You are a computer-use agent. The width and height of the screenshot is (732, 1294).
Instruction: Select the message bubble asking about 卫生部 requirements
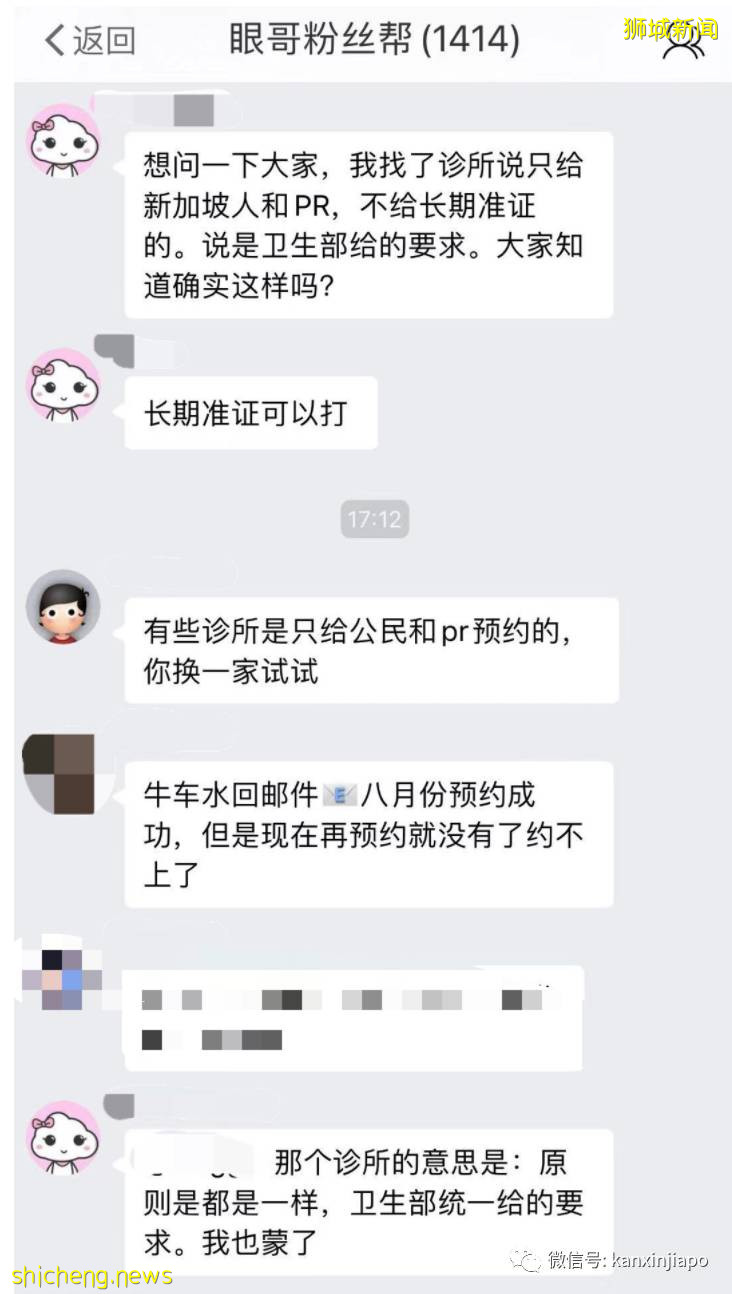(x=368, y=222)
